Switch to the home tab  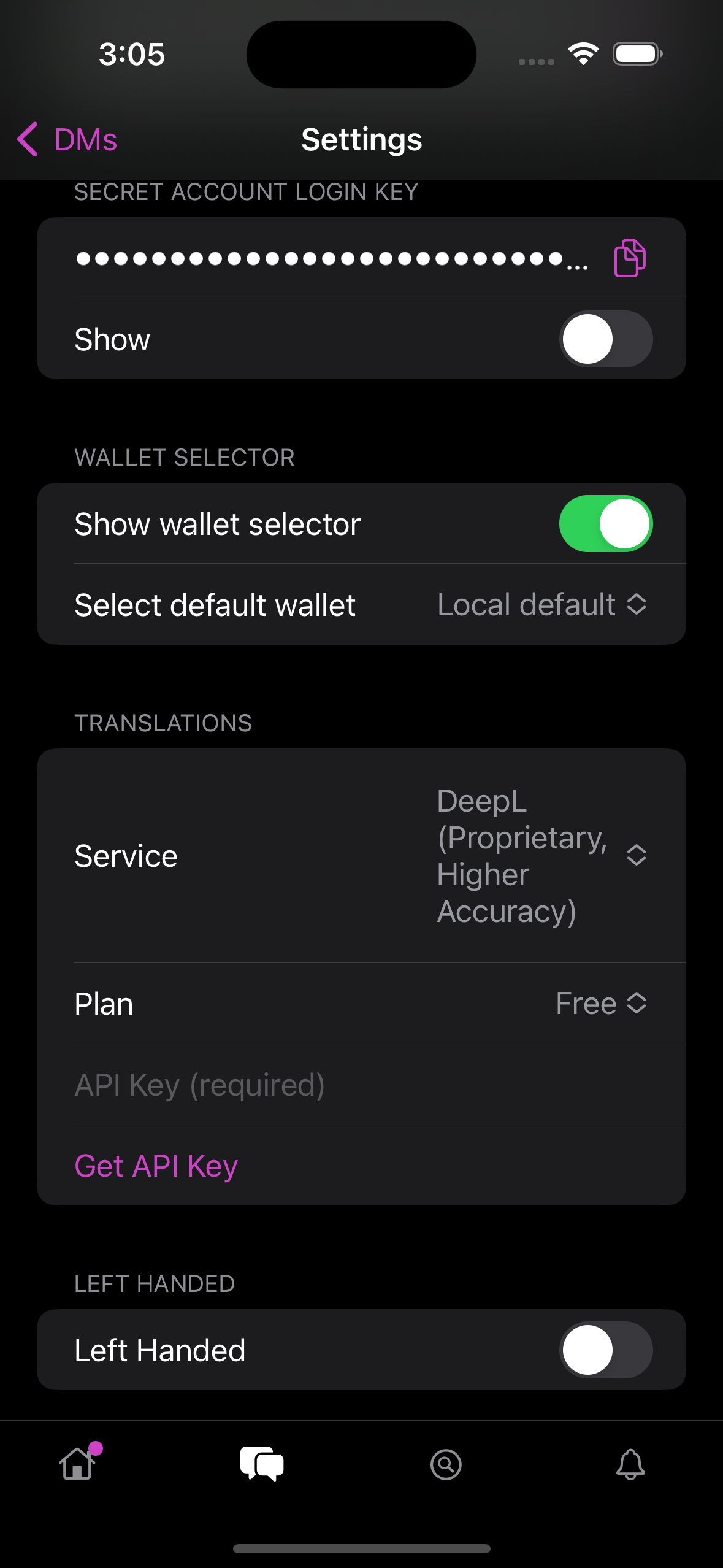[x=78, y=1464]
